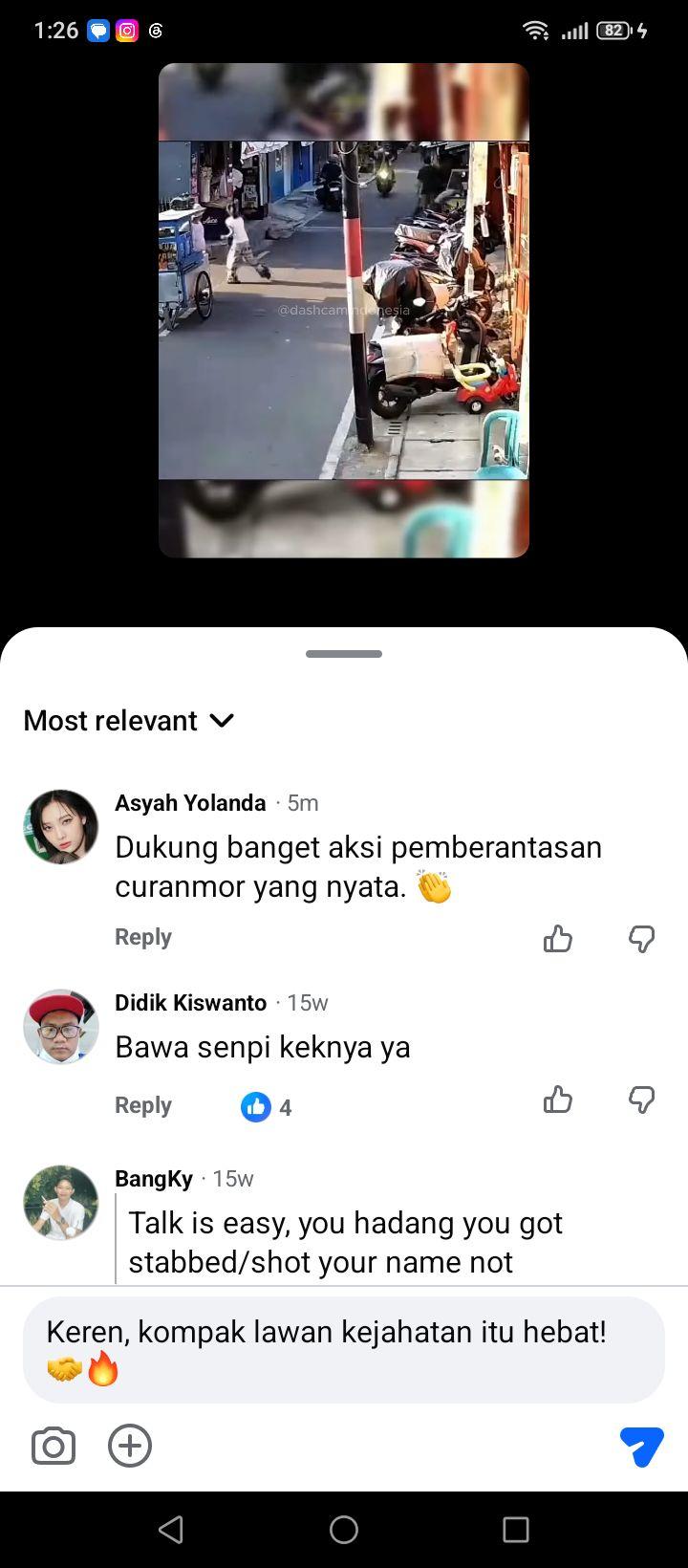Open Didik Kiswanto's profile name
This screenshot has height=1568, width=688.
pyautogui.click(x=191, y=1002)
